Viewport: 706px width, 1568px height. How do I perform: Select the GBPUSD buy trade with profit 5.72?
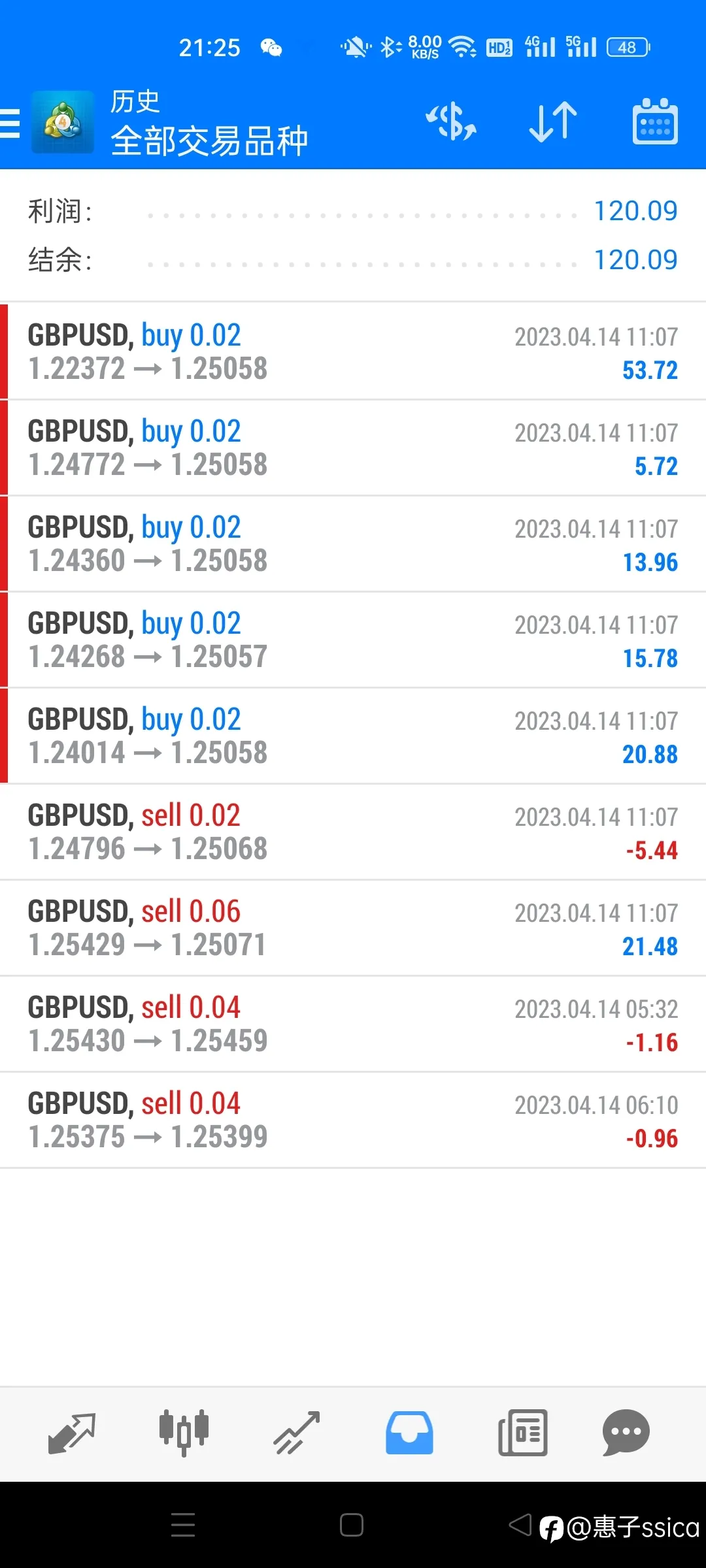[353, 448]
